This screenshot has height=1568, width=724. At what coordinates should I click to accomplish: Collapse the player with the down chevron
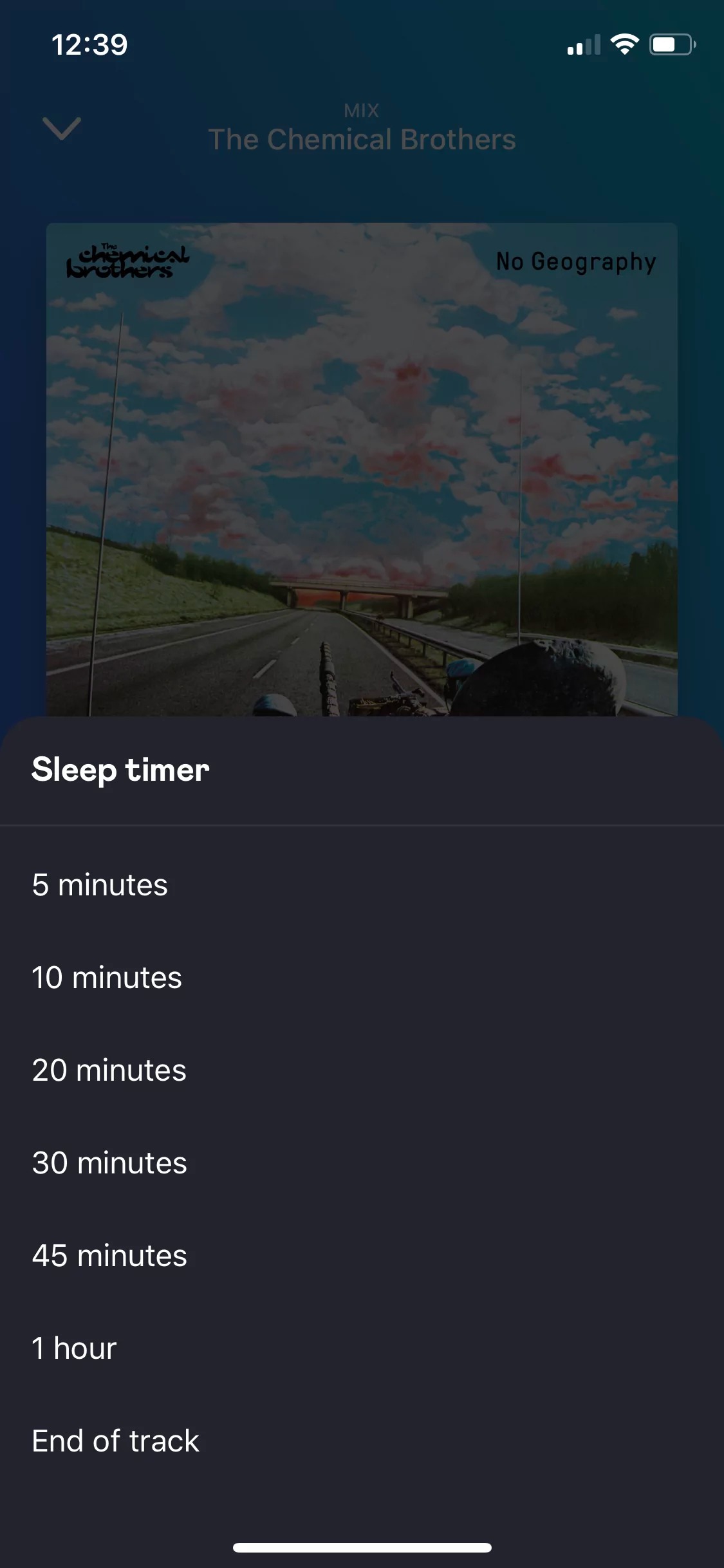pyautogui.click(x=62, y=128)
